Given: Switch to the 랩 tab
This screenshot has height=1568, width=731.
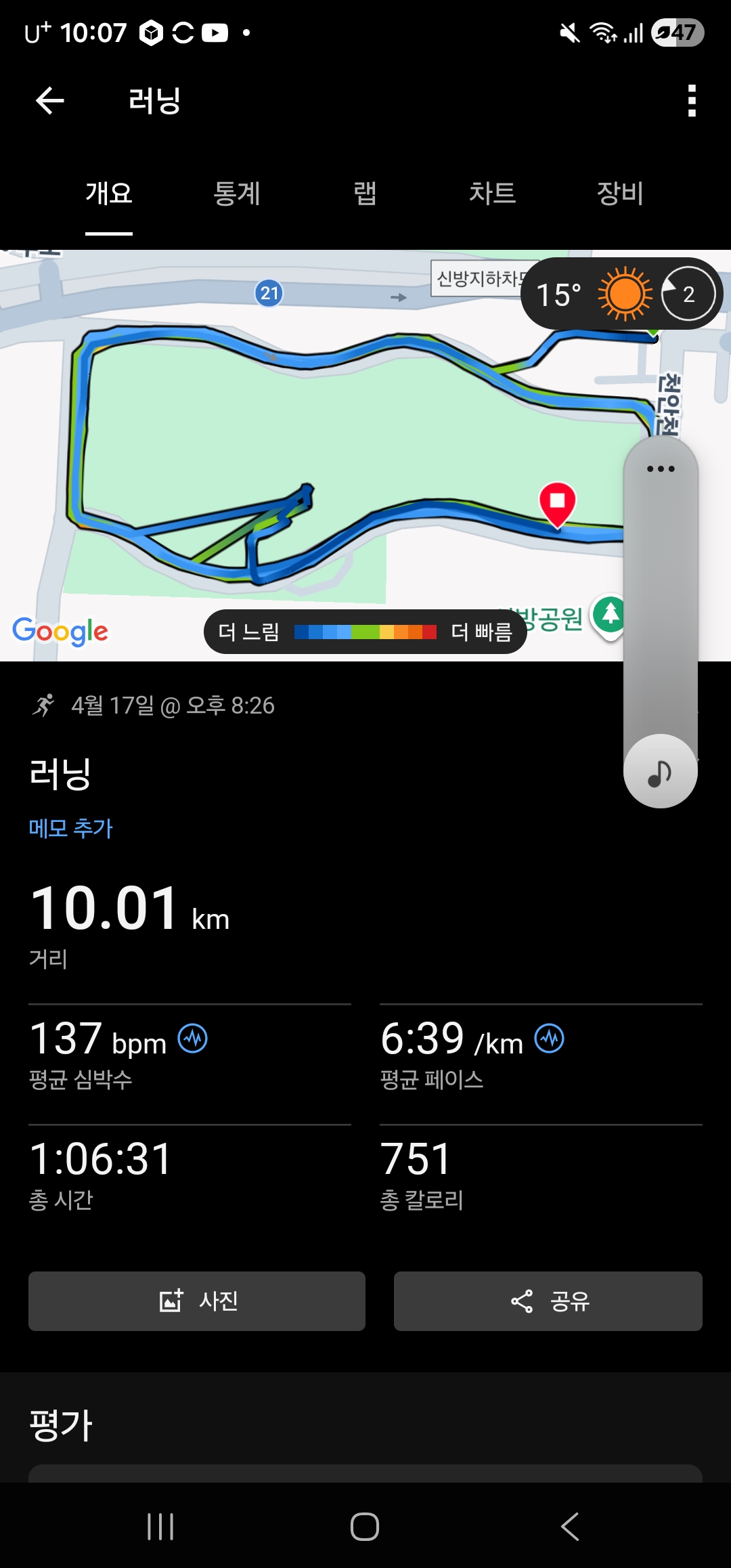Looking at the screenshot, I should coord(365,194).
